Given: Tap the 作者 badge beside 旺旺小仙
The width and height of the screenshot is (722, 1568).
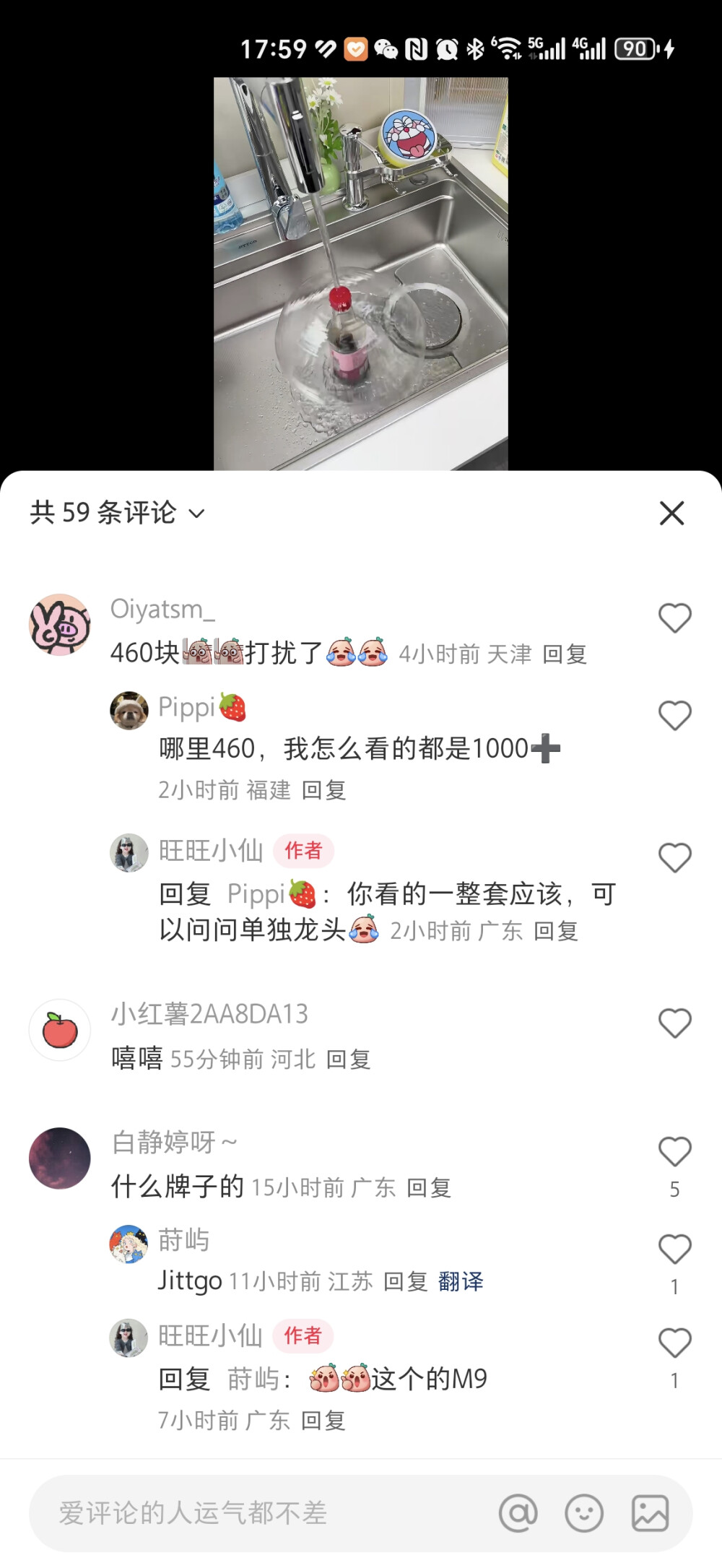Looking at the screenshot, I should [x=304, y=852].
